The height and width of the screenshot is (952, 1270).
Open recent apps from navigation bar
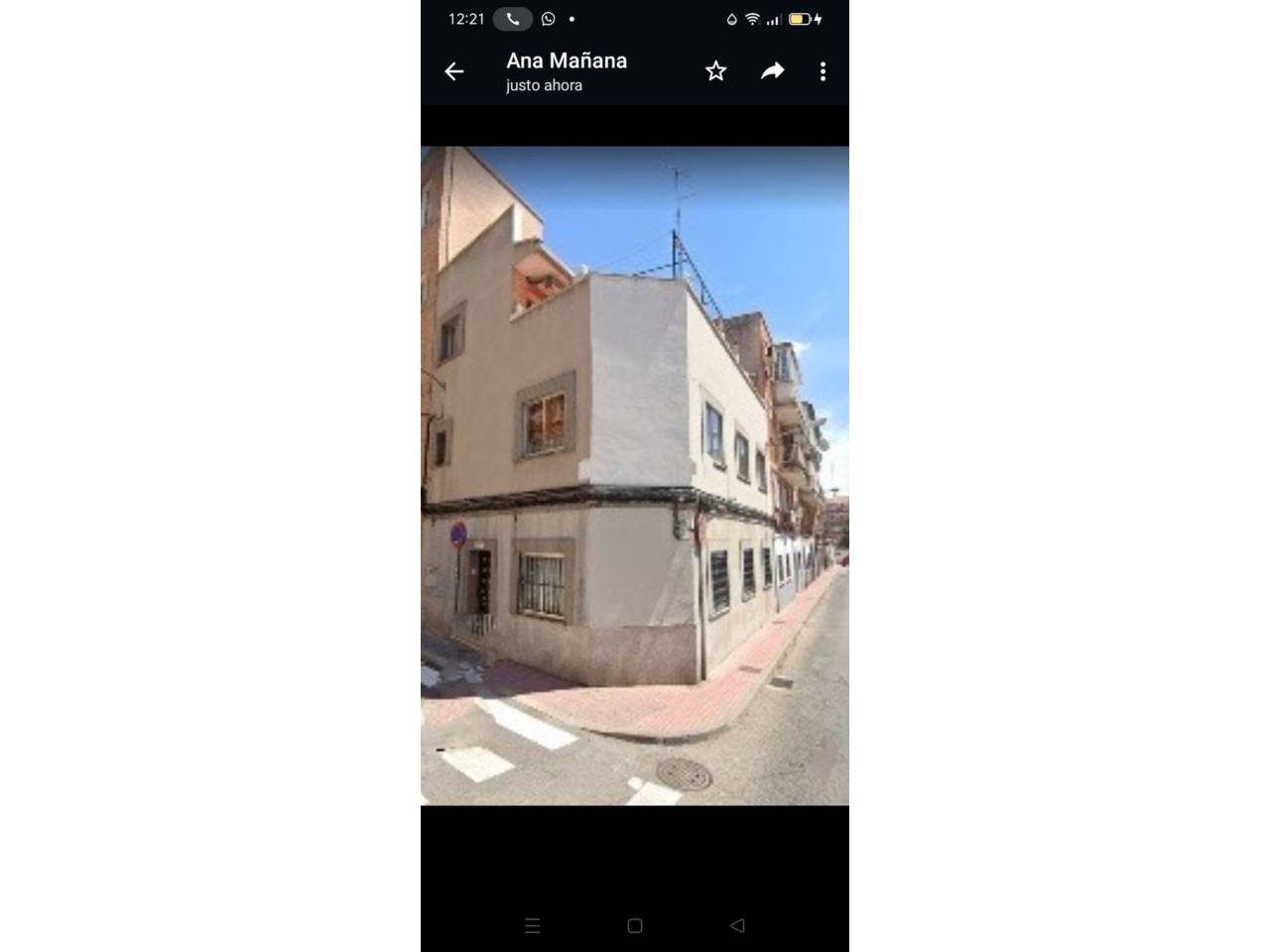[x=532, y=925]
